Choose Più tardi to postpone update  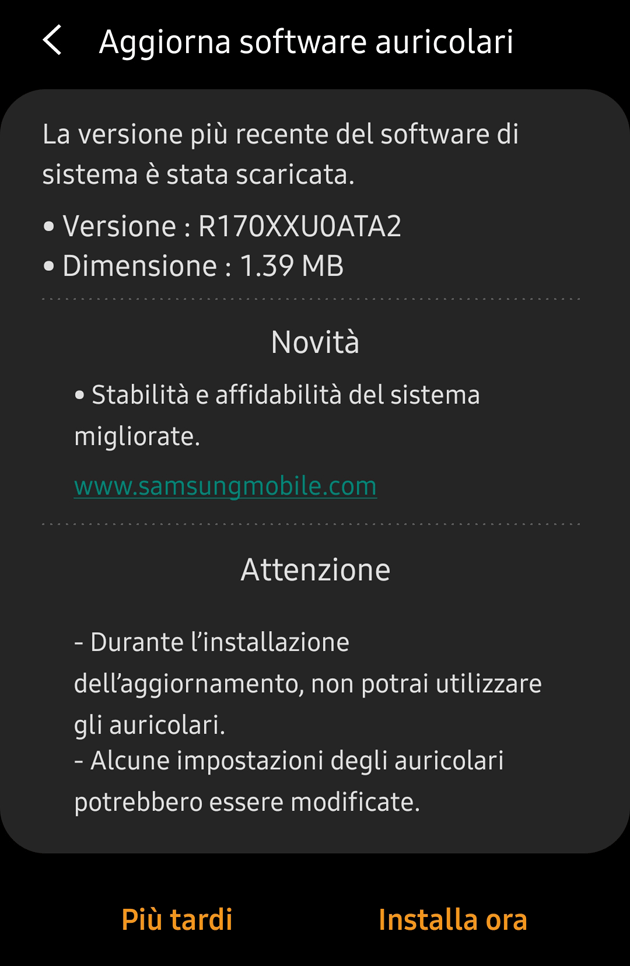[x=177, y=919]
